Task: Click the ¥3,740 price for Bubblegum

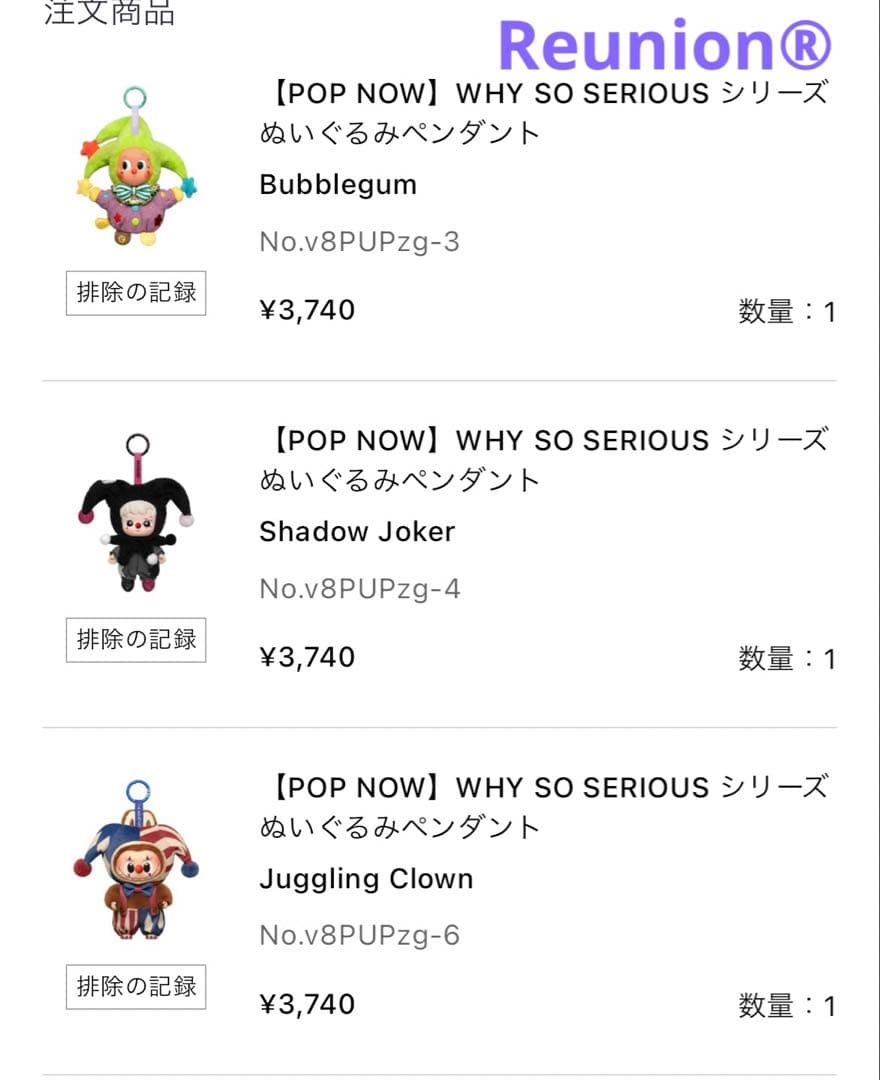Action: point(303,309)
